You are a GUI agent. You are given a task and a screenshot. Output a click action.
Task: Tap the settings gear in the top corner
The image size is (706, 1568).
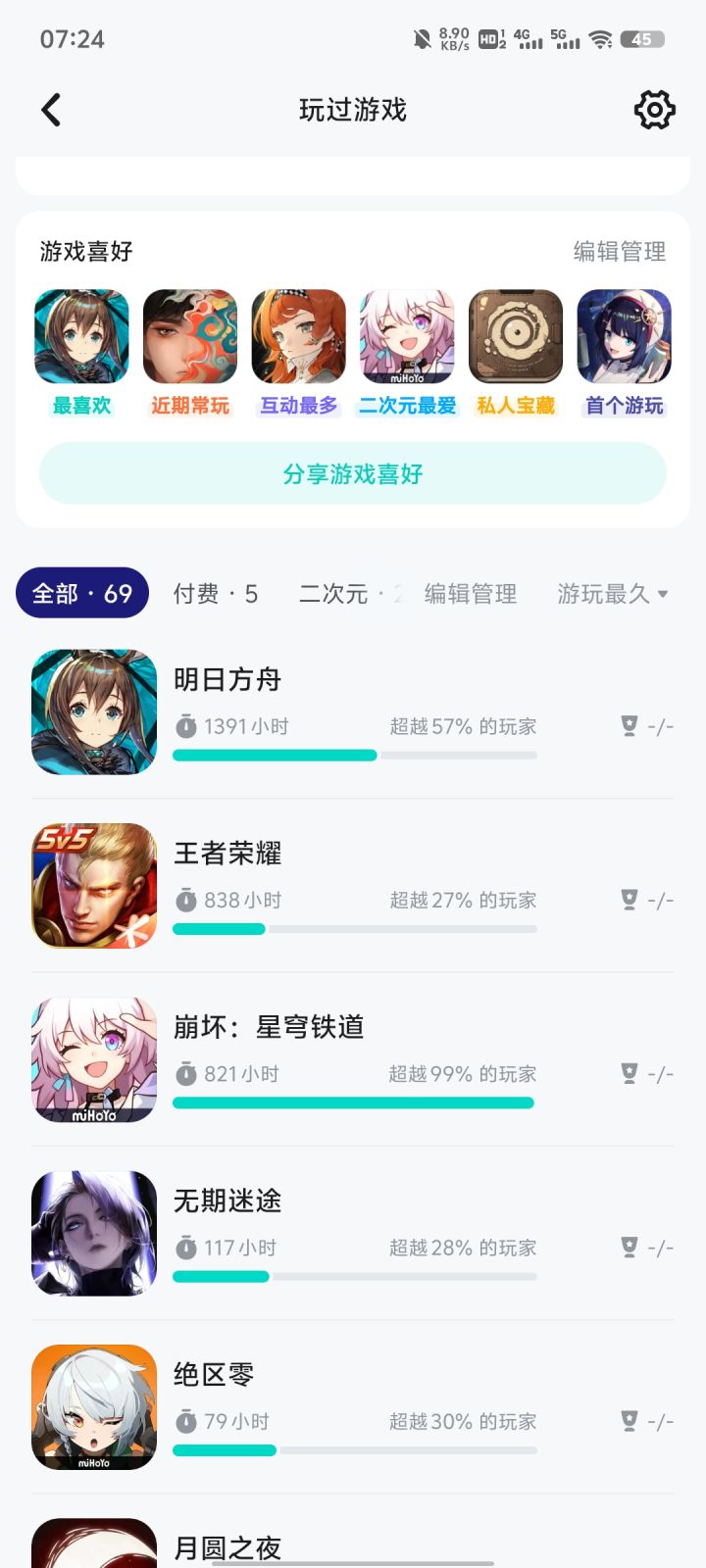pos(653,110)
